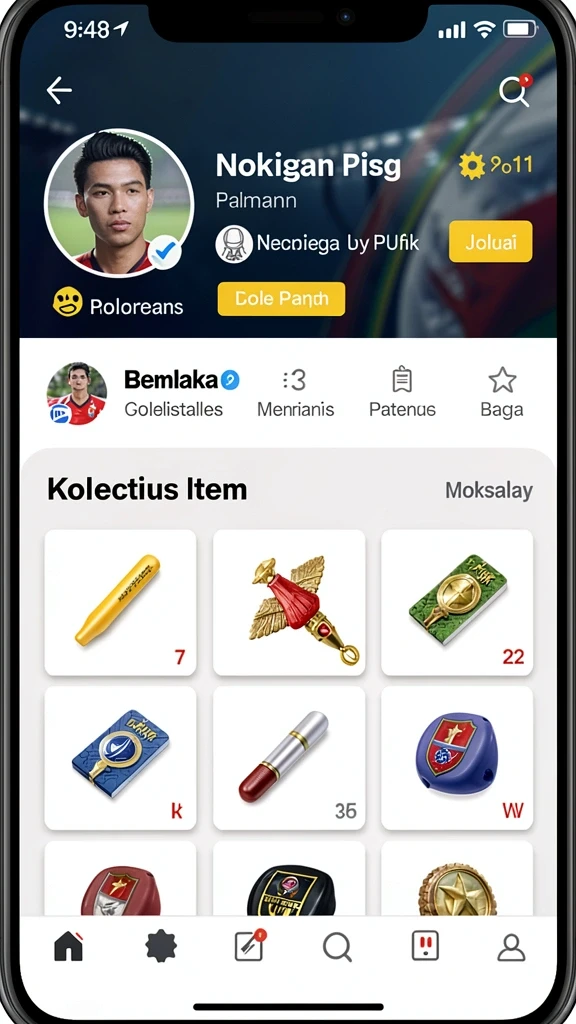The height and width of the screenshot is (1024, 576).
Task: Go to the Home tab in bottom bar
Action: [69, 946]
